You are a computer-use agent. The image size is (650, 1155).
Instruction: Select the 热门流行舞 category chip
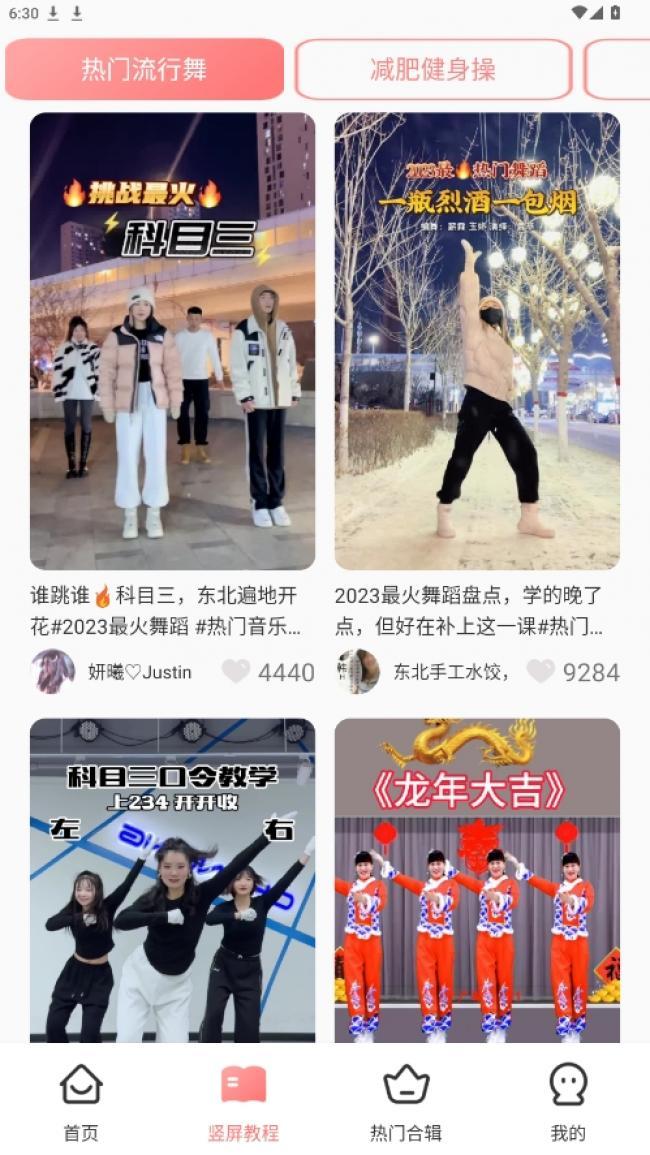[145, 69]
